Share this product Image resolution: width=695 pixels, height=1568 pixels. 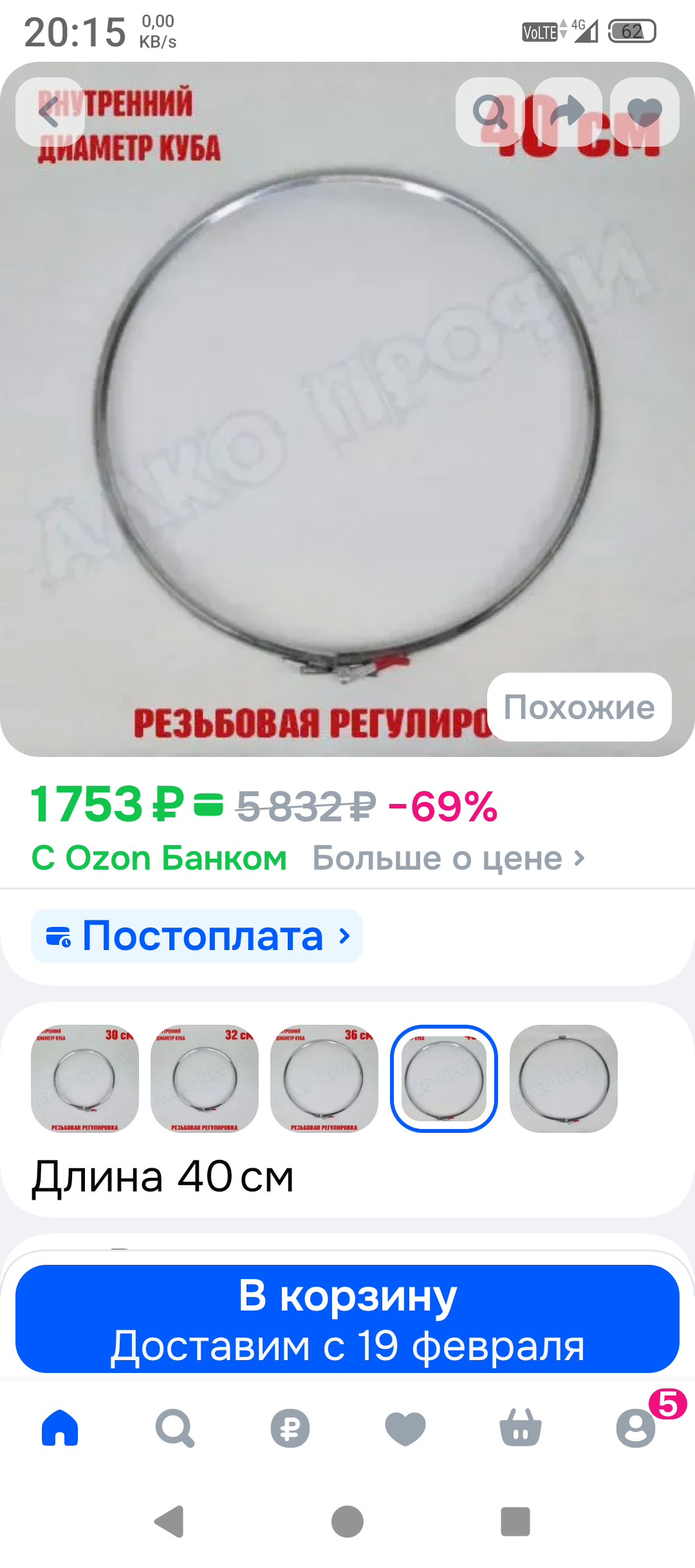[568, 113]
